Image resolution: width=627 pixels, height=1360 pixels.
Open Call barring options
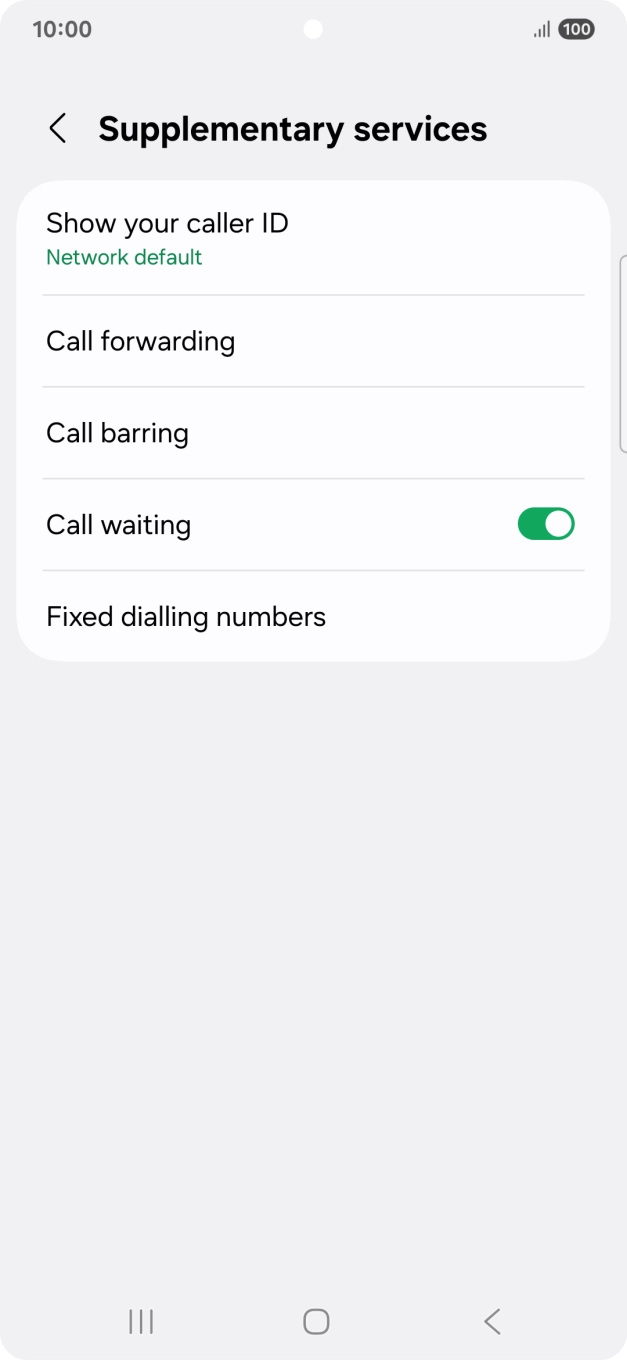tap(313, 433)
